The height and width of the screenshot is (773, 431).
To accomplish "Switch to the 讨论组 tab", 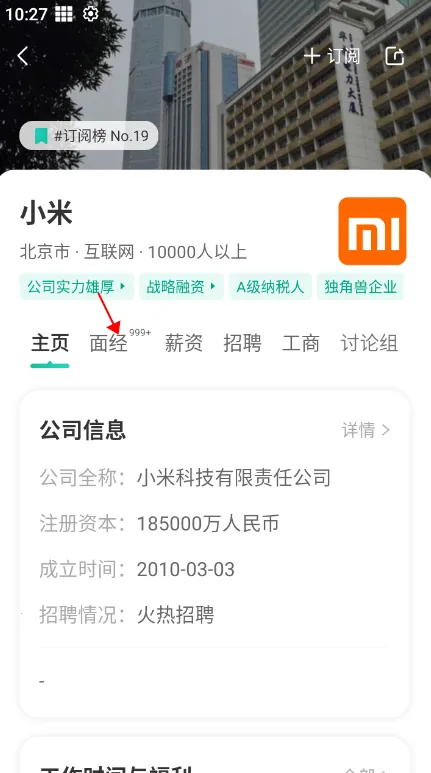I will (369, 343).
